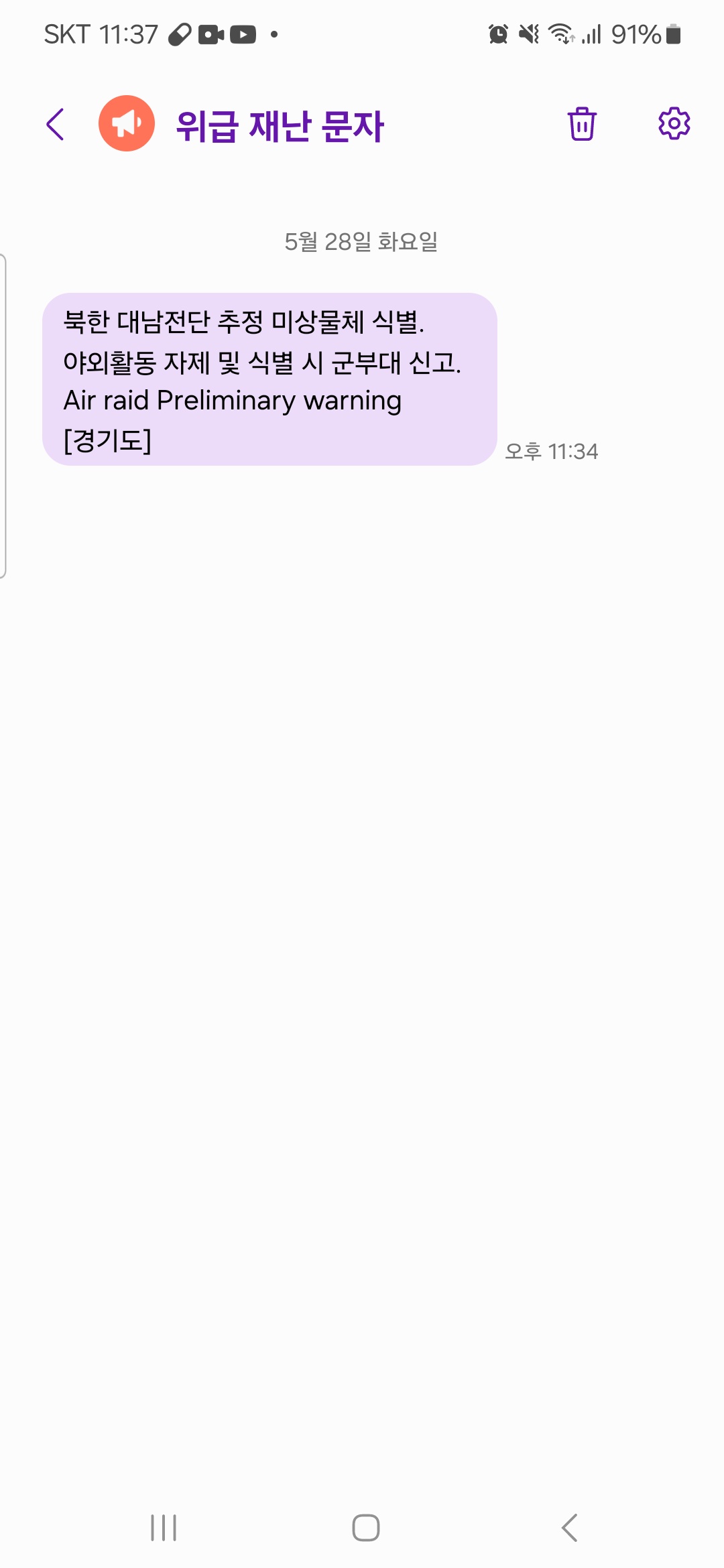The image size is (724, 1568).
Task: Go back from 위급 재난 문자 screen
Action: [56, 125]
